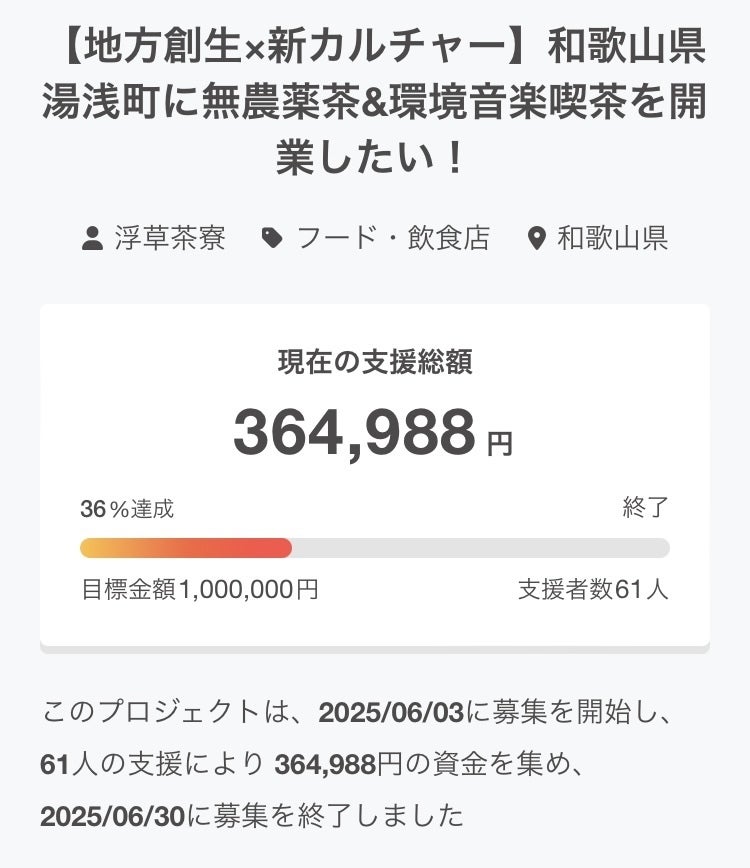
Task: View projects located in 和歌山県
Action: (x=612, y=238)
